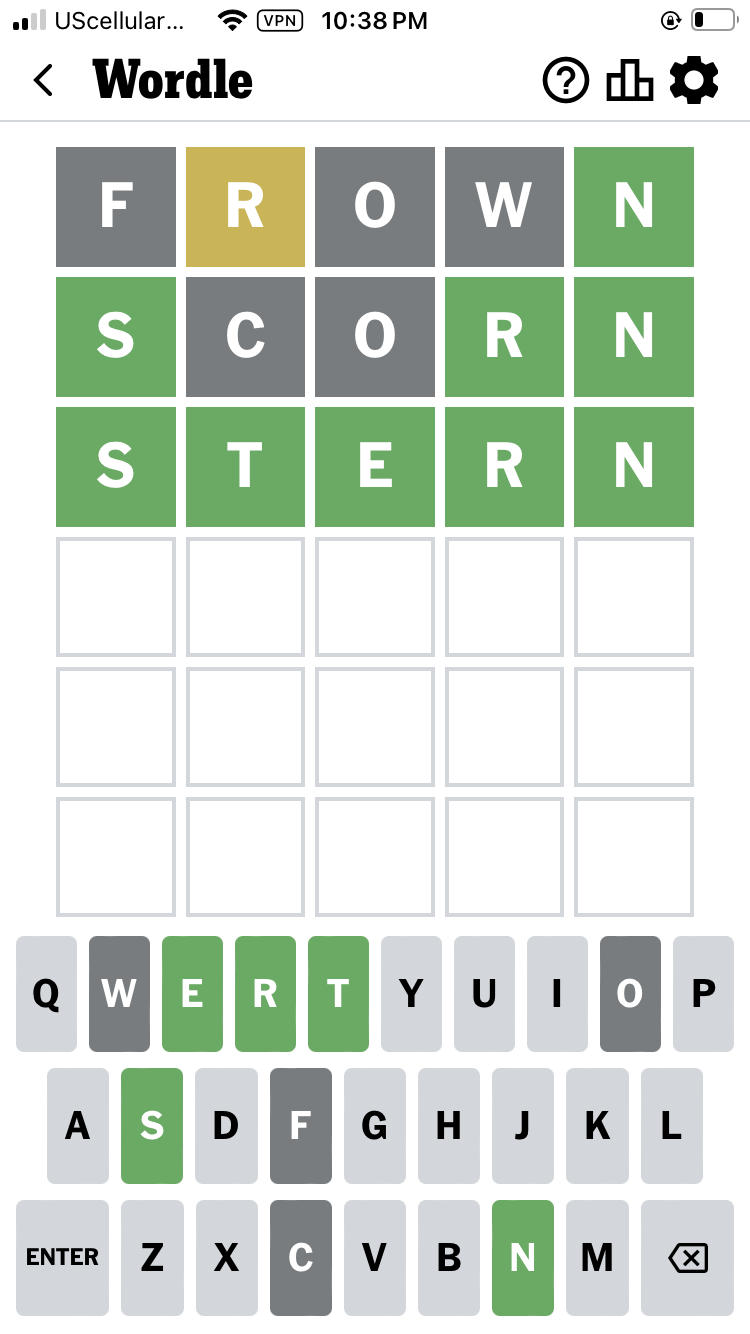This screenshot has height=1334, width=750.
Task: Tap the letter M key
Action: tap(597, 1257)
